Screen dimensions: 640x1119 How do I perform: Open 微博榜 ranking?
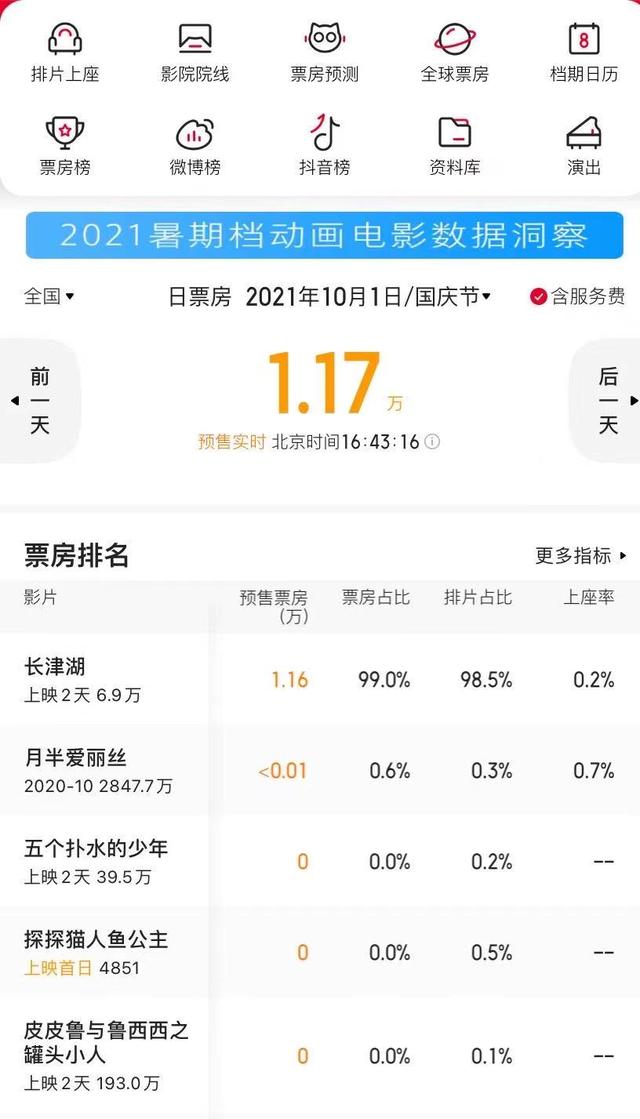(x=195, y=146)
